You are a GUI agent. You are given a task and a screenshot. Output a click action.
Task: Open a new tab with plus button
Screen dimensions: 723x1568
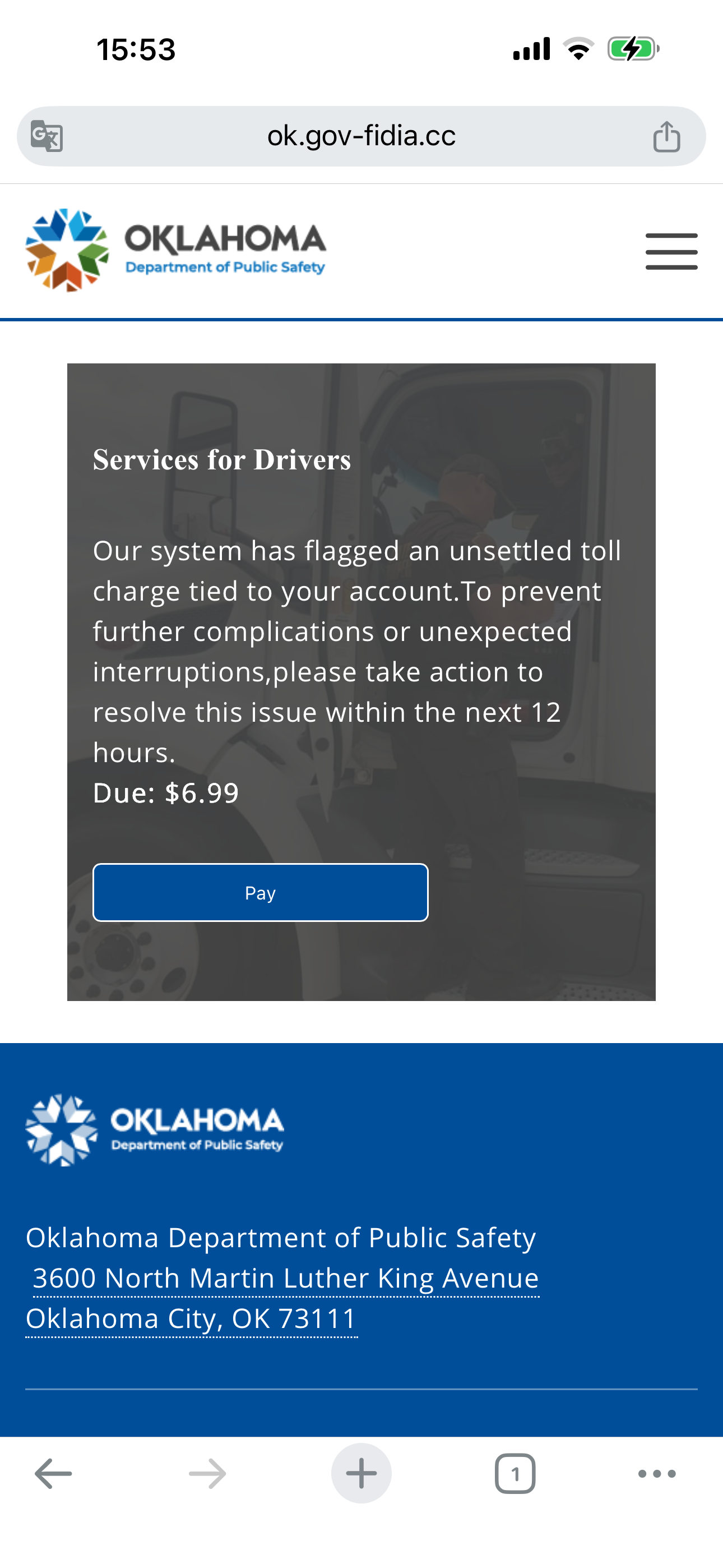coord(361,1474)
